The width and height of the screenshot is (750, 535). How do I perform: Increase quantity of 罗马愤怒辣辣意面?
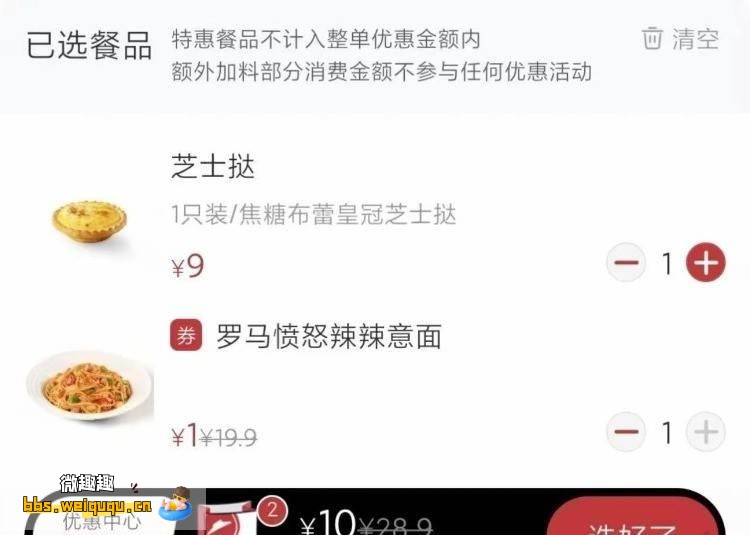click(x=705, y=433)
